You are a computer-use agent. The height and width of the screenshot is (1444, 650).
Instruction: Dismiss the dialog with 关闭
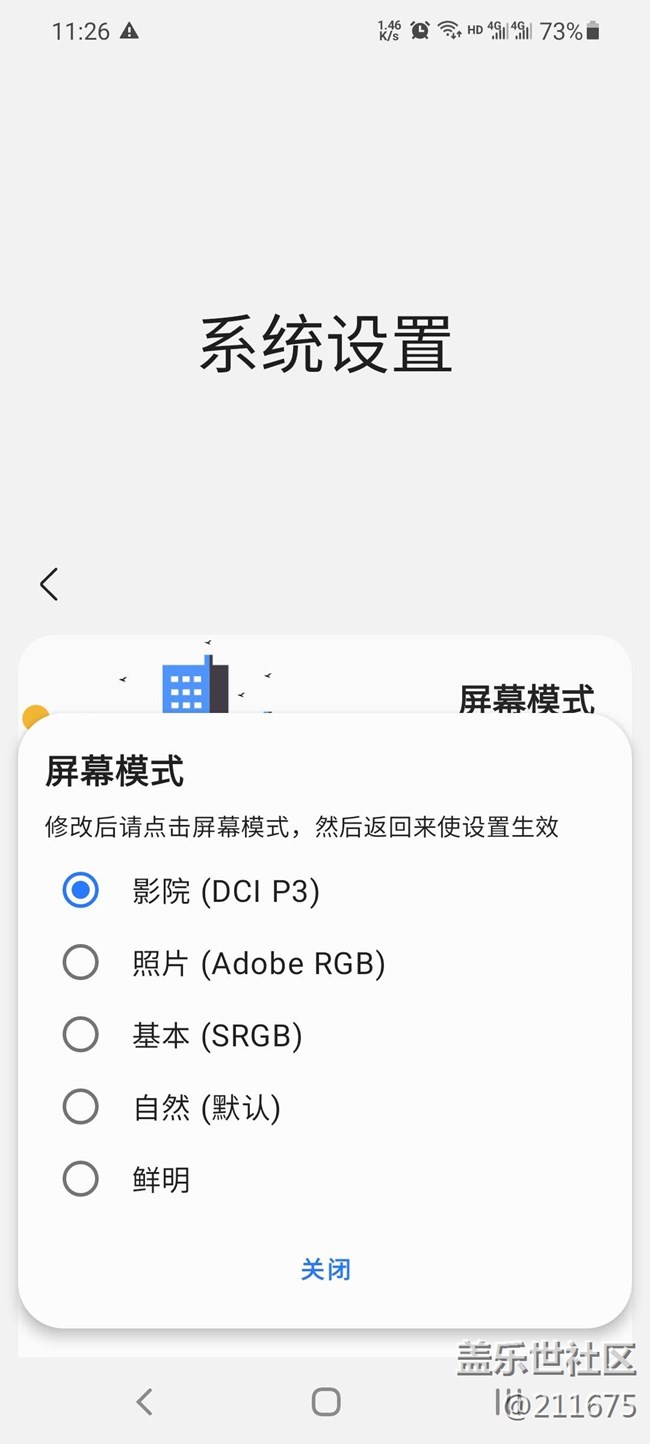pyautogui.click(x=325, y=1270)
